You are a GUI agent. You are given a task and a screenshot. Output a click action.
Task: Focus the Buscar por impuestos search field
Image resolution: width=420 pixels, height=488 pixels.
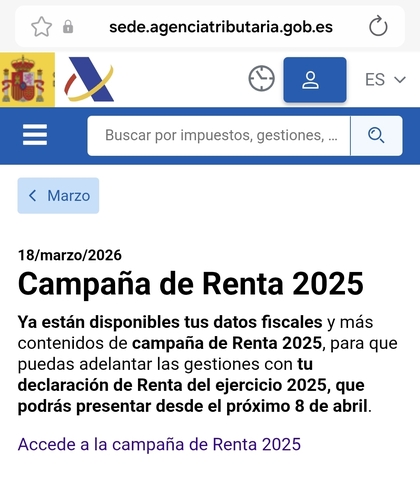(219, 136)
